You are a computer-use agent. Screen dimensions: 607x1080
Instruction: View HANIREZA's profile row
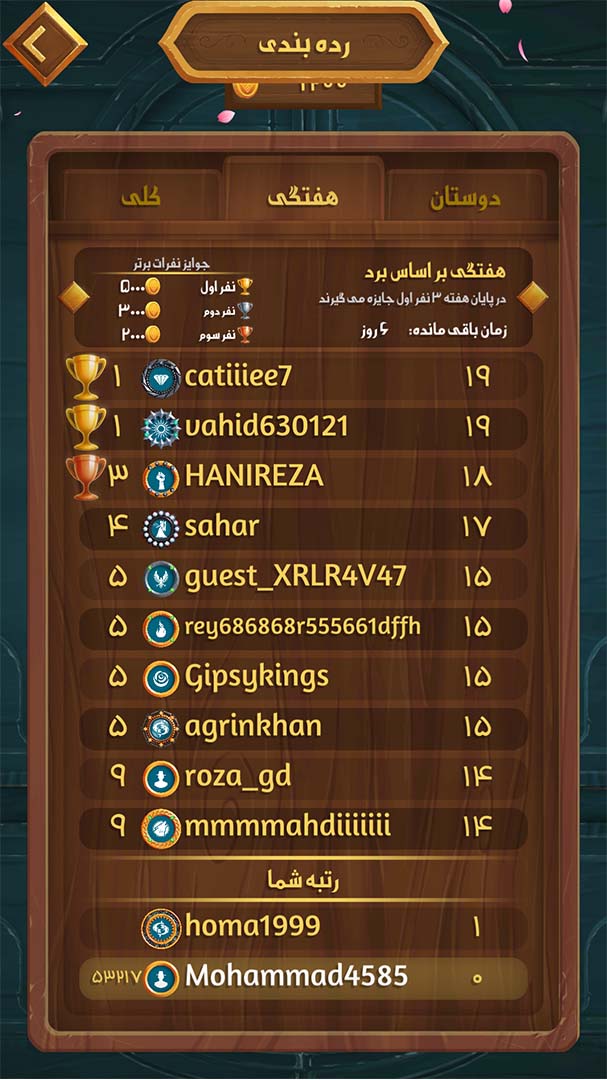[303, 478]
